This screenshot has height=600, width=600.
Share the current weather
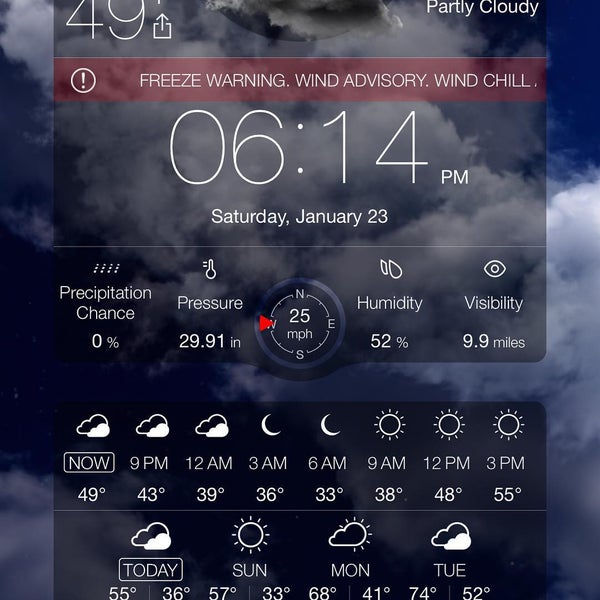point(162,26)
